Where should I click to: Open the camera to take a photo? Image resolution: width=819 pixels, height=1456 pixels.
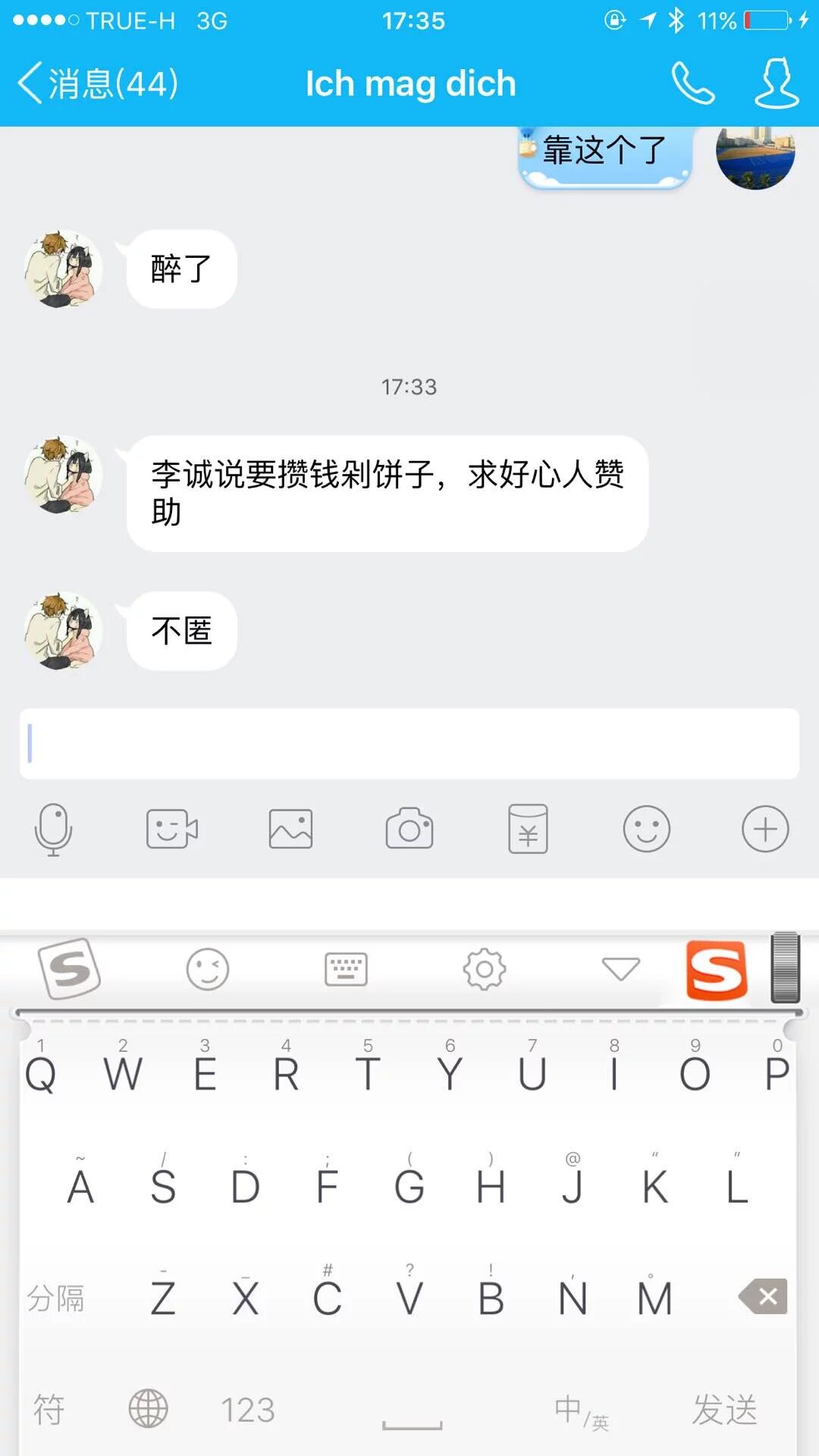pyautogui.click(x=409, y=830)
